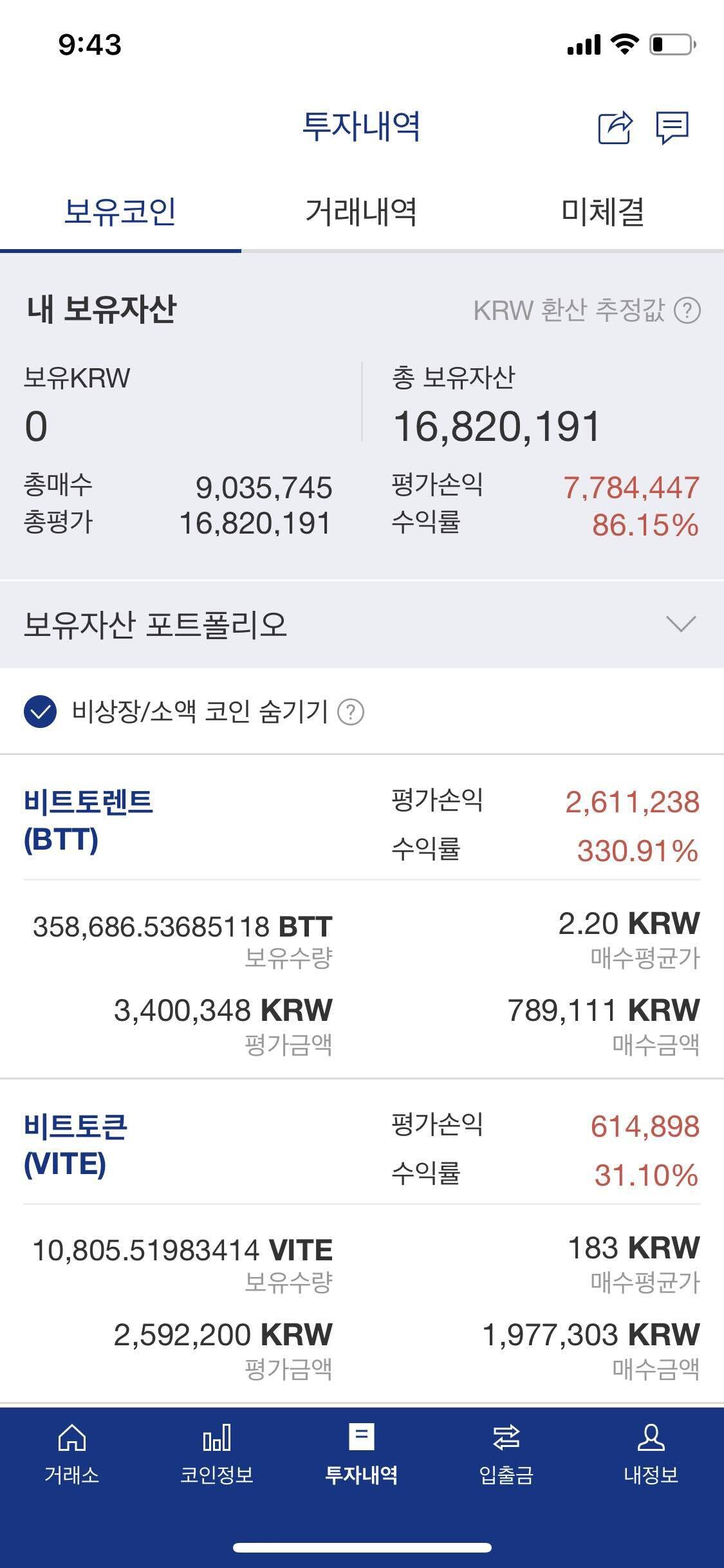
Task: Uncheck the hide small coins checkmark
Action: point(41,712)
